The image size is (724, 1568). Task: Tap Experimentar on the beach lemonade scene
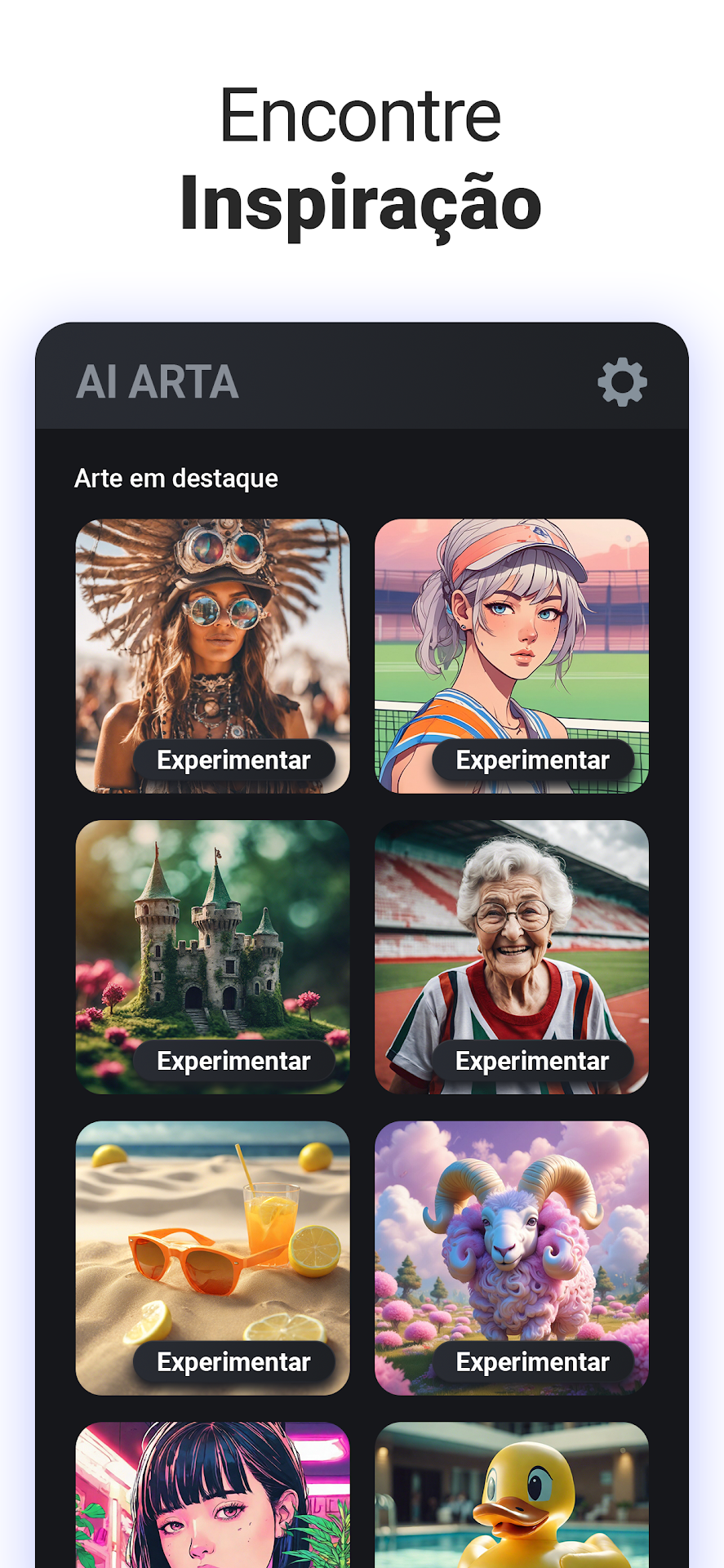235,1362
